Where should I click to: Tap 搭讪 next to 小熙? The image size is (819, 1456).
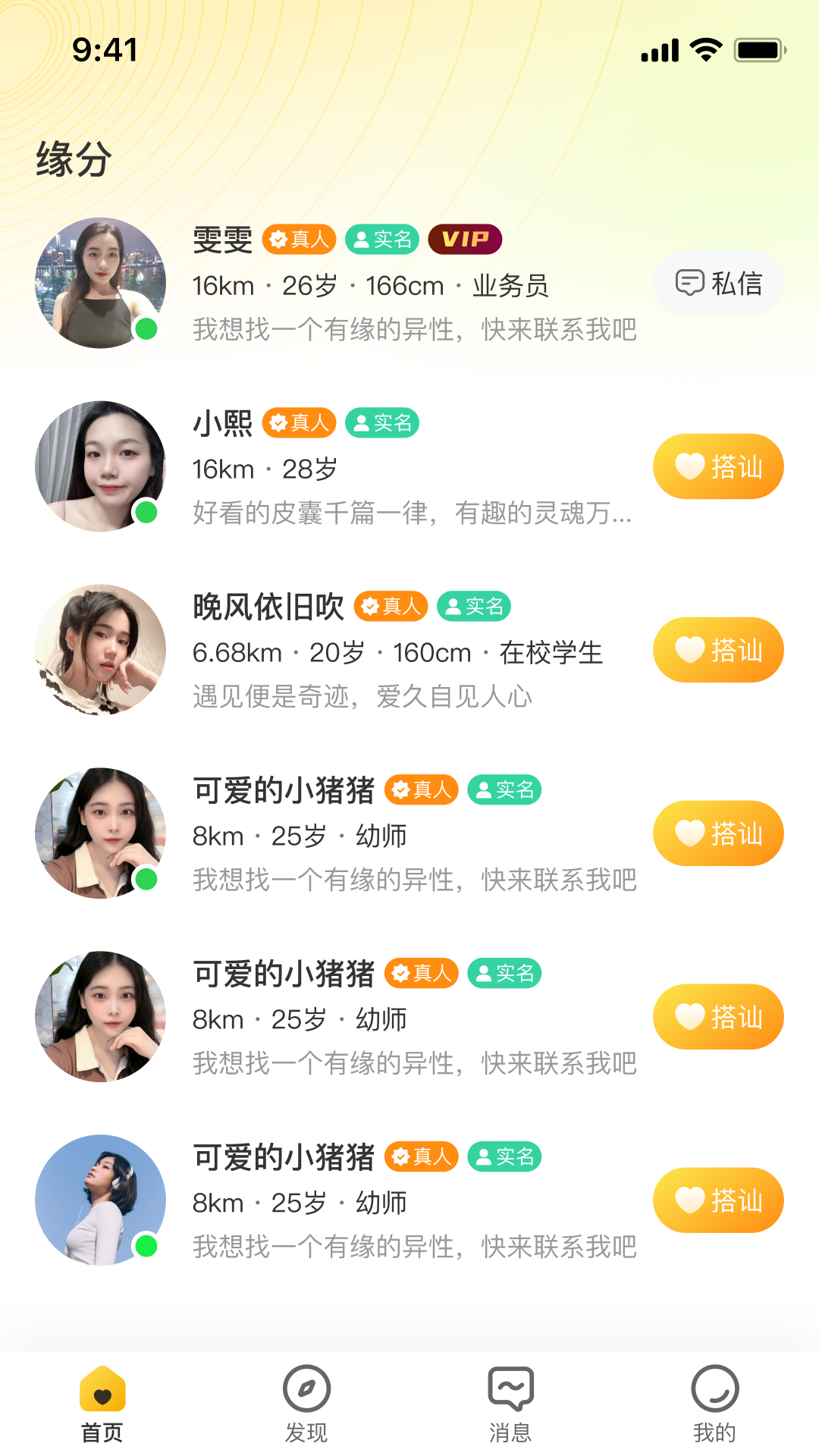click(x=718, y=466)
